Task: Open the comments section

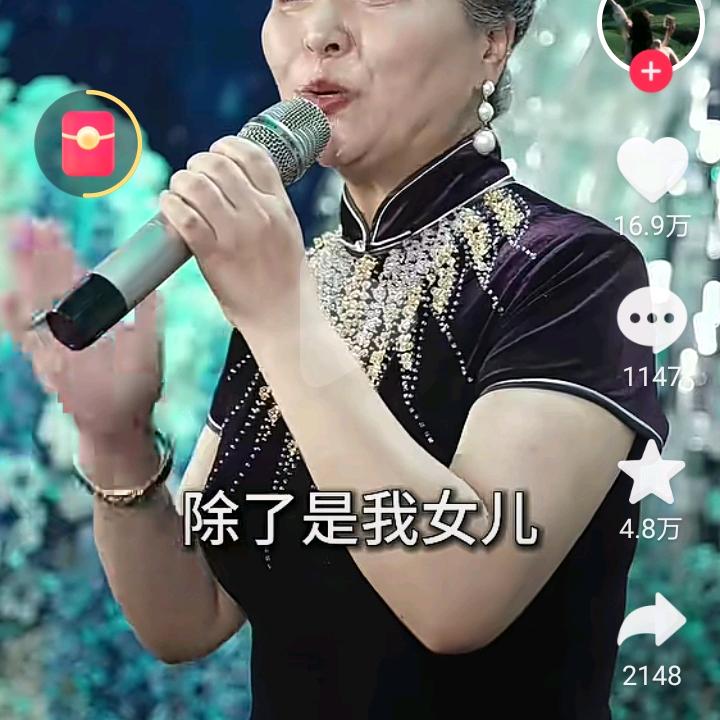Action: [x=652, y=320]
